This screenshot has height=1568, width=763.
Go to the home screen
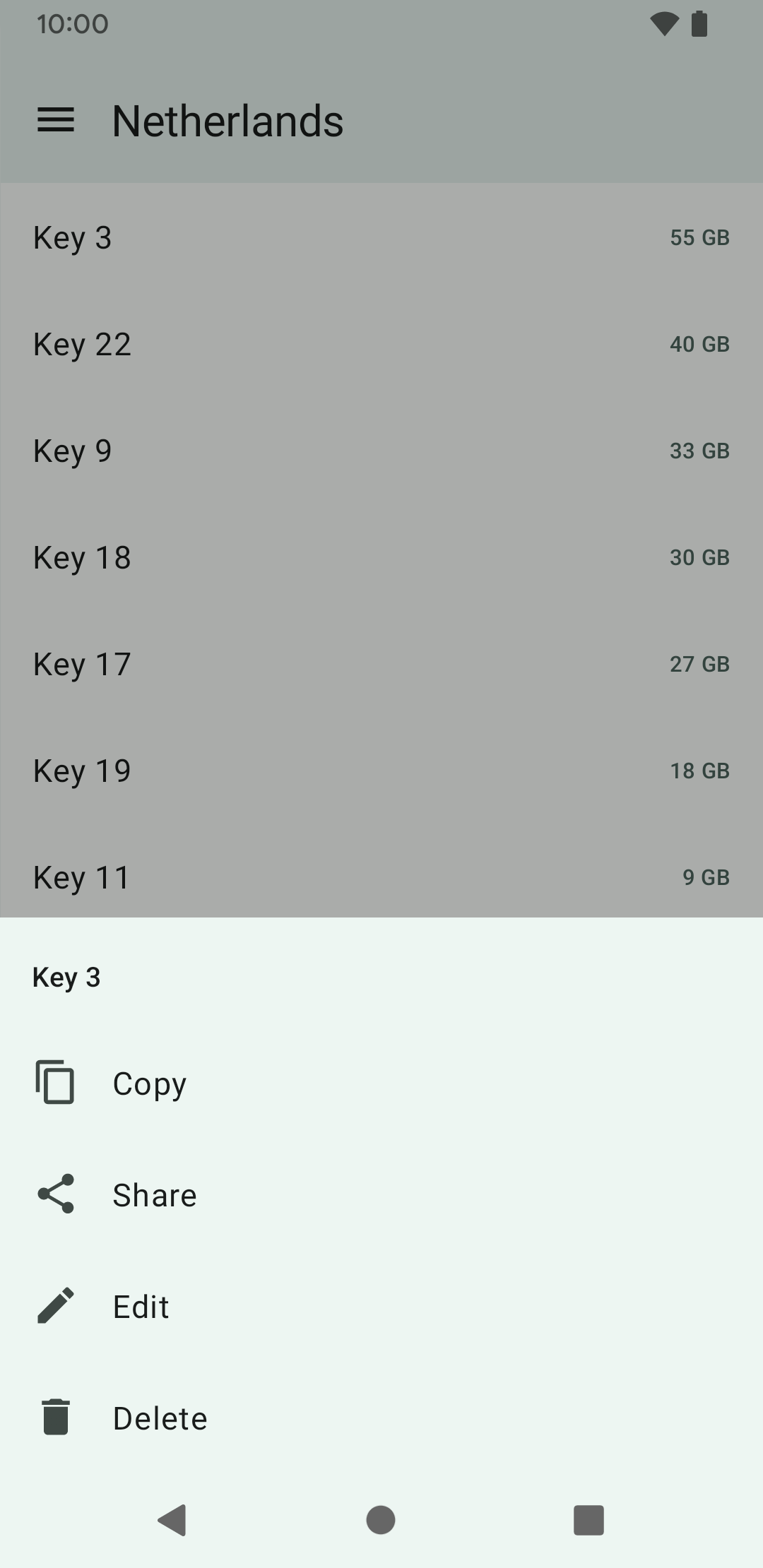tap(381, 1520)
